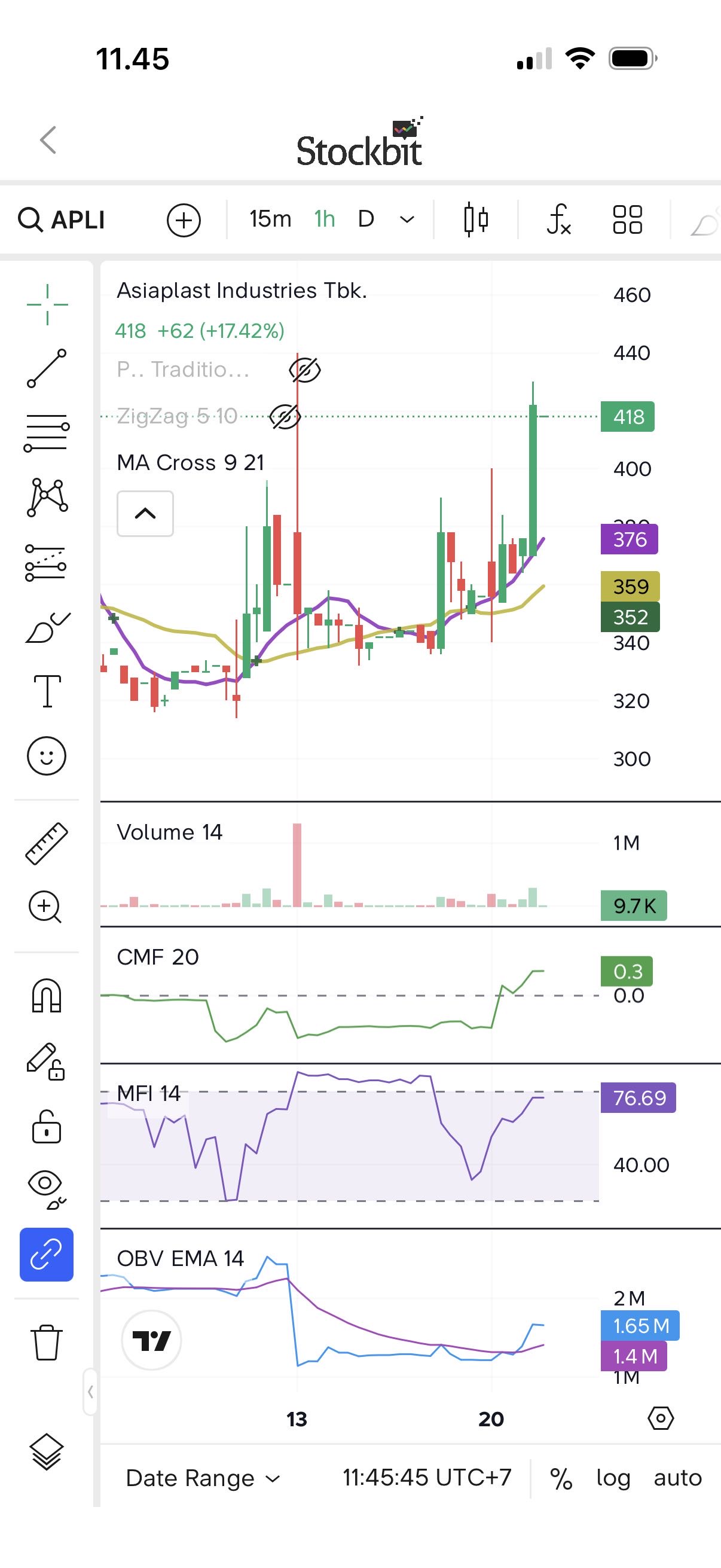Open the chart layout grid
Screen dimensions: 721x1568
(x=627, y=219)
